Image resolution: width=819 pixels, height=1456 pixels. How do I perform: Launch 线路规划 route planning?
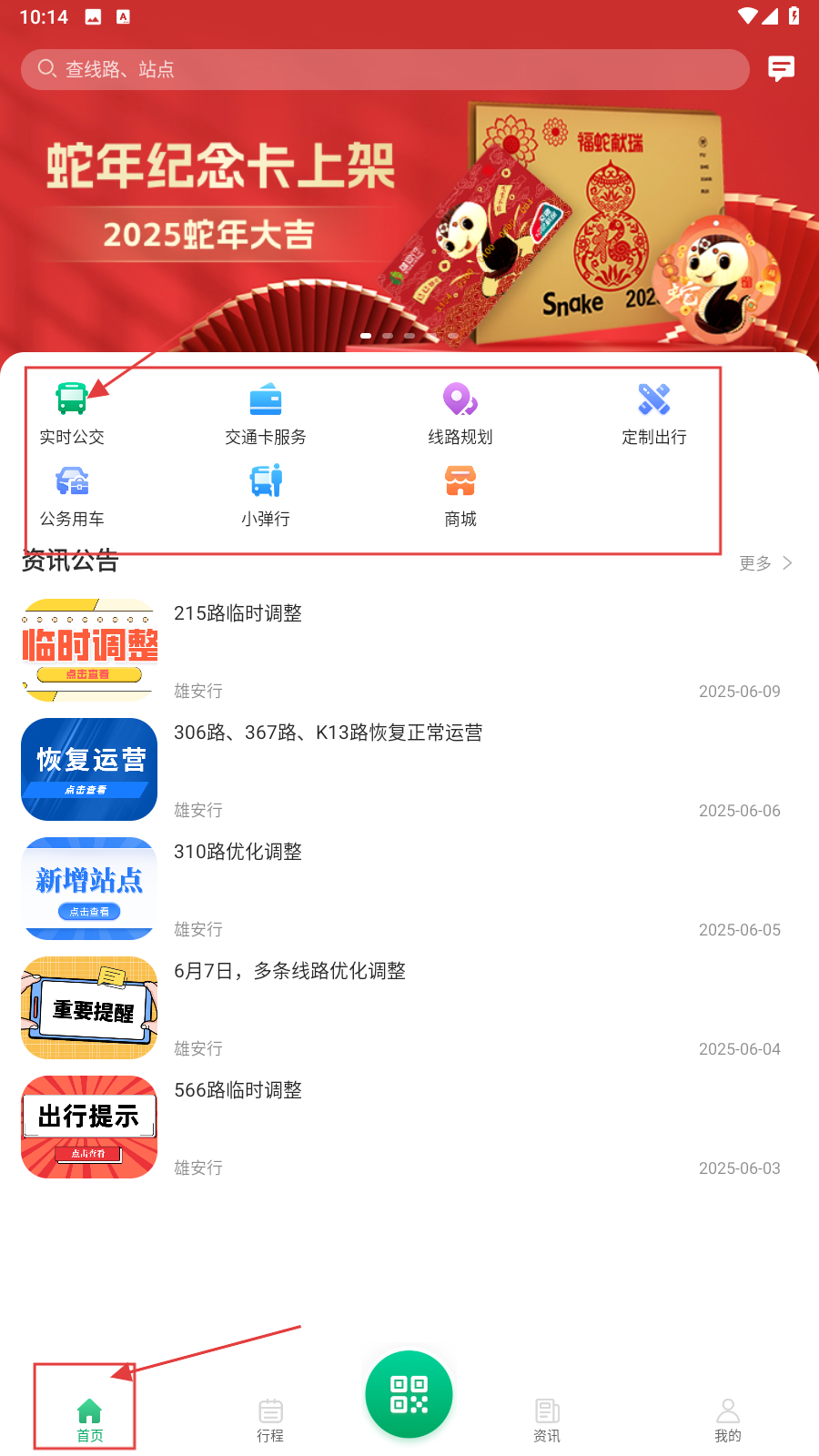coord(460,413)
